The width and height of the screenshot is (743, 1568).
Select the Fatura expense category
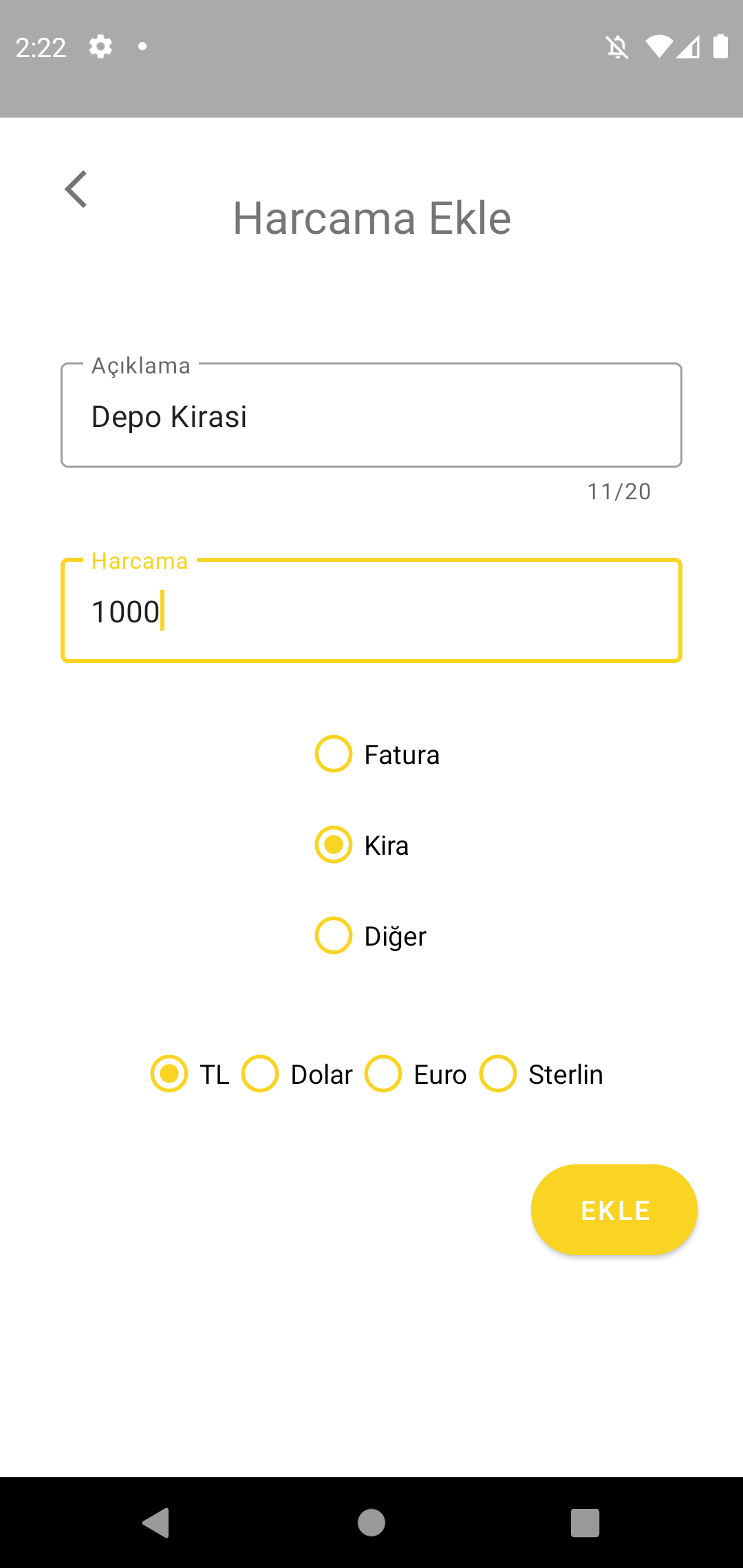coord(333,754)
